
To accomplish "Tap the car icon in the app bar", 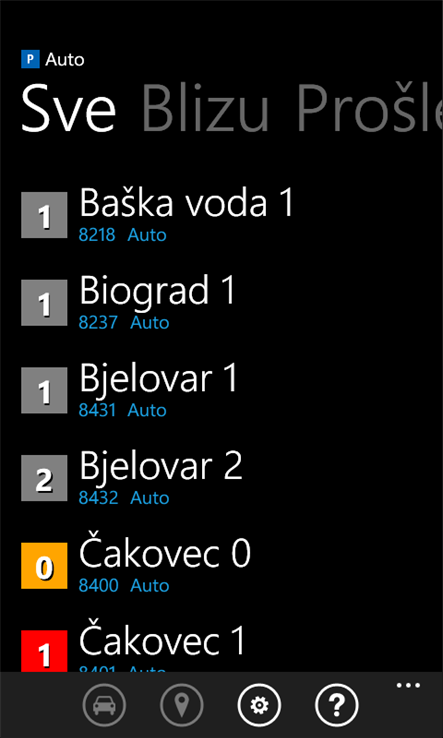I will tap(104, 705).
